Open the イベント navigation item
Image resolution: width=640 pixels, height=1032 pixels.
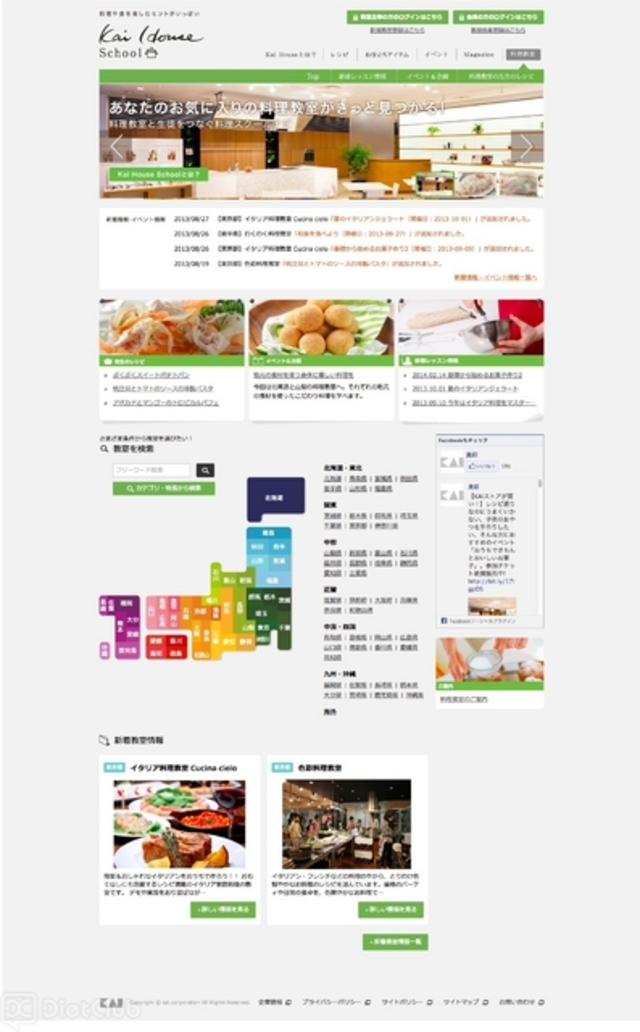[436, 54]
